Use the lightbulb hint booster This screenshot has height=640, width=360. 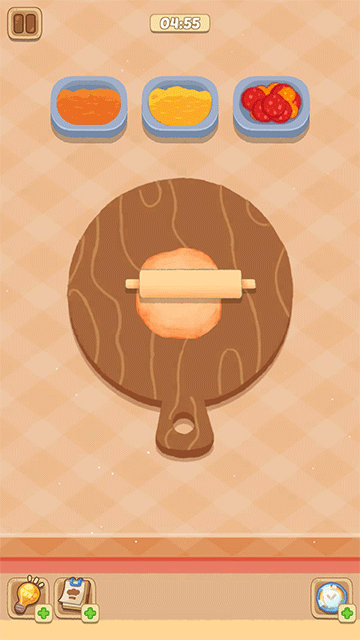tap(29, 598)
